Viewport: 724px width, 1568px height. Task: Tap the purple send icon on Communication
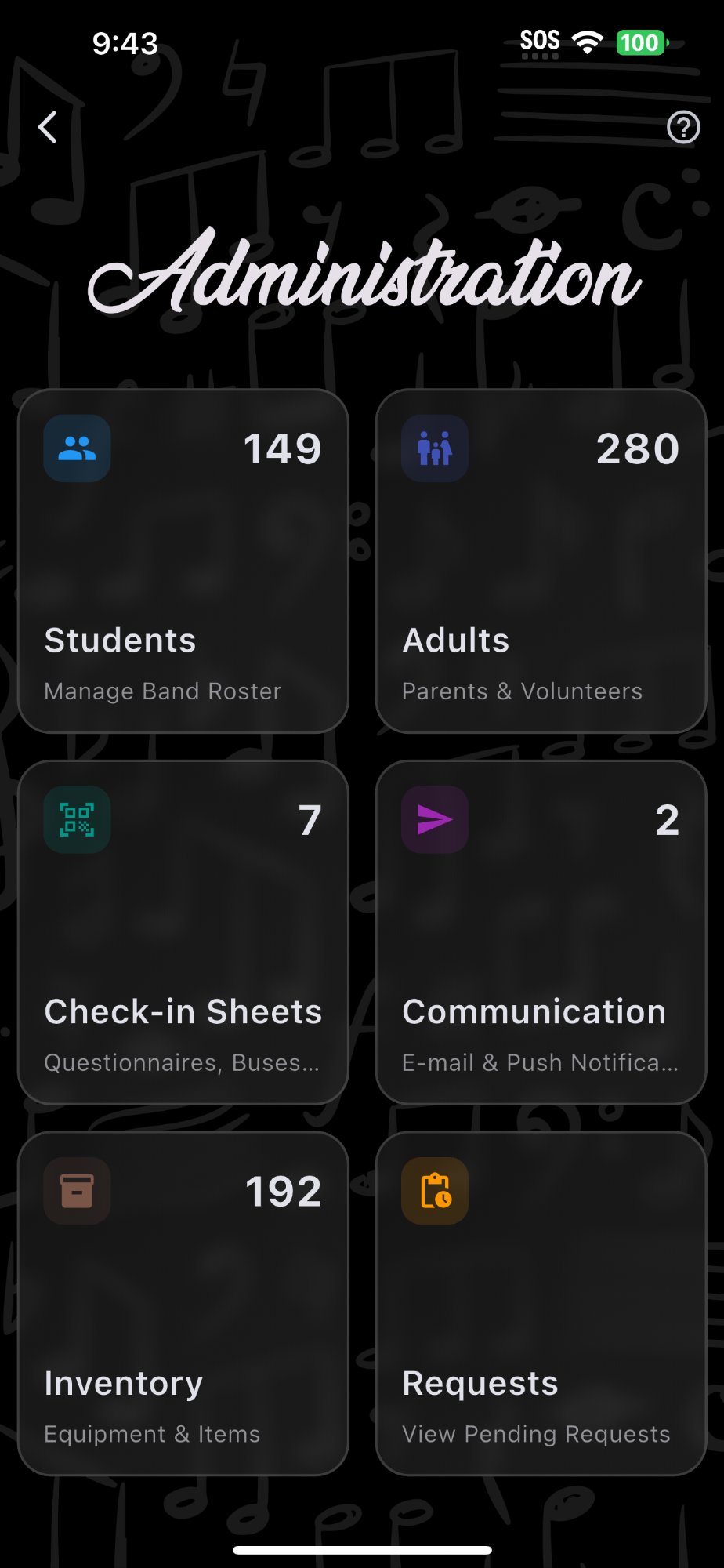pos(433,818)
